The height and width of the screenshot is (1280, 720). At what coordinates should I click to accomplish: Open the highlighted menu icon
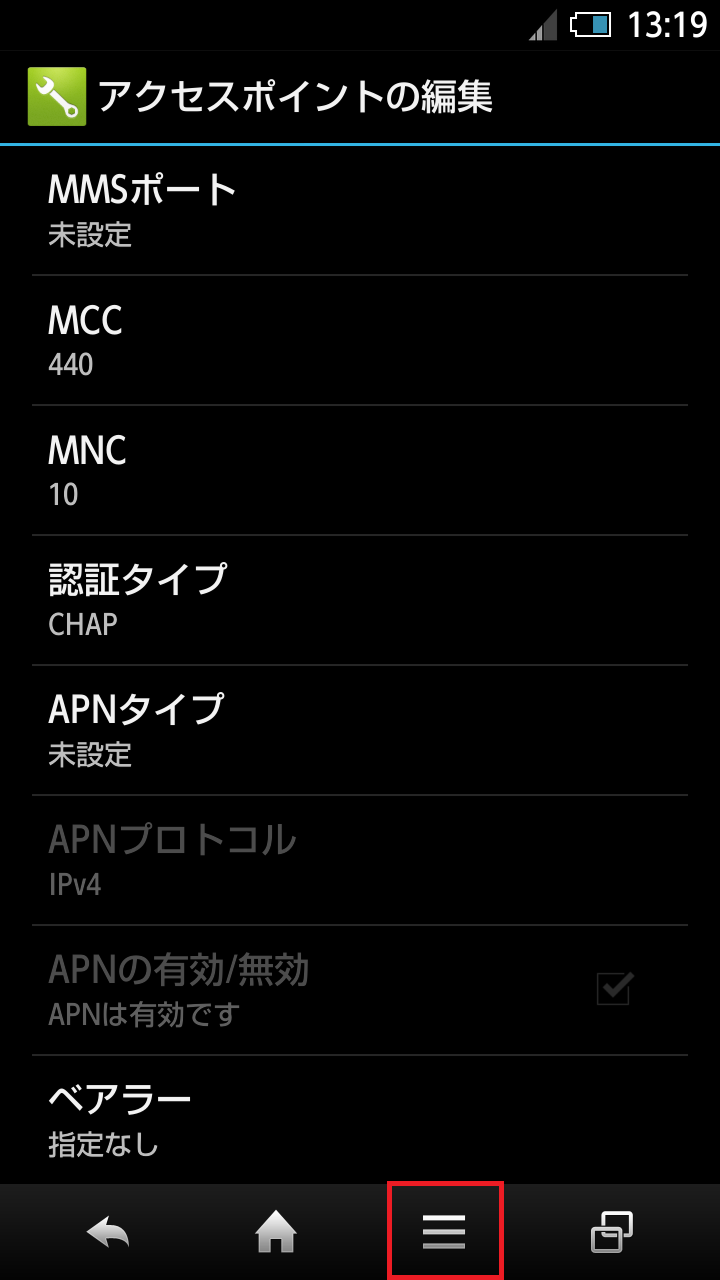click(445, 1231)
